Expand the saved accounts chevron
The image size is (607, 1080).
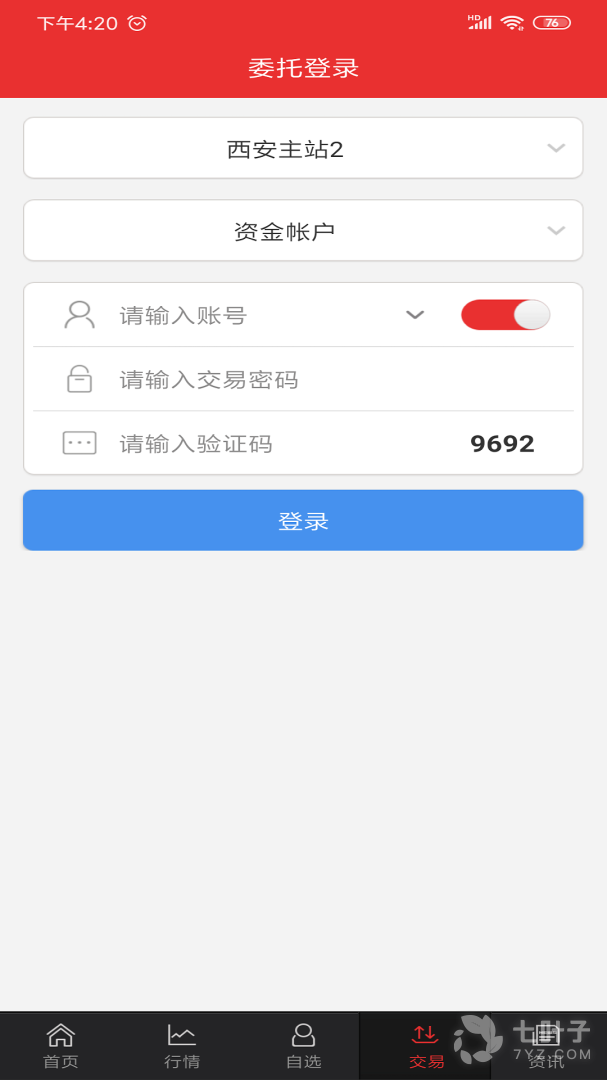pyautogui.click(x=415, y=315)
